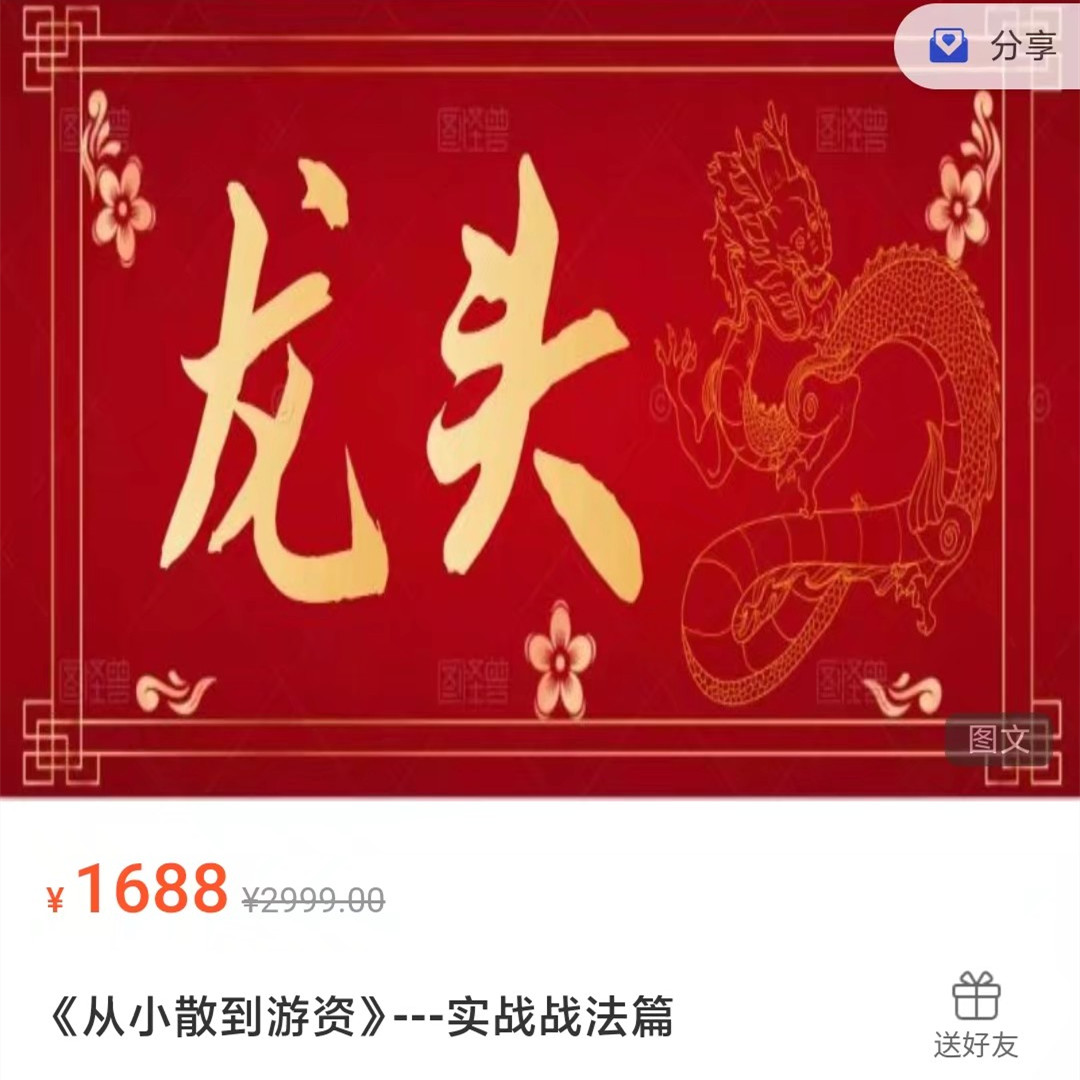1080x1080 pixels.
Task: Send this course to a friend (送好友)
Action: pyautogui.click(x=976, y=1014)
